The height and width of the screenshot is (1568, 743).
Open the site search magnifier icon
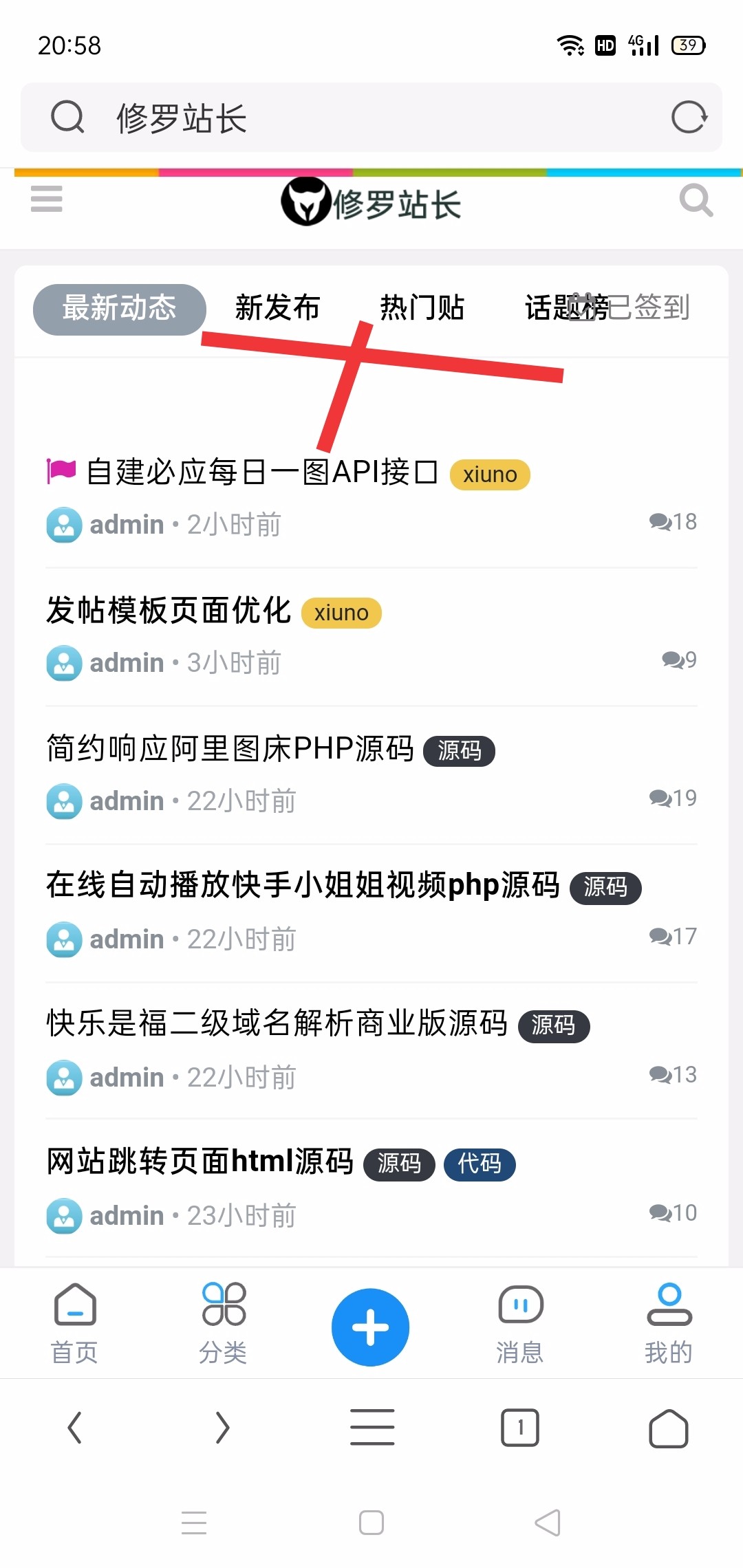(x=696, y=200)
